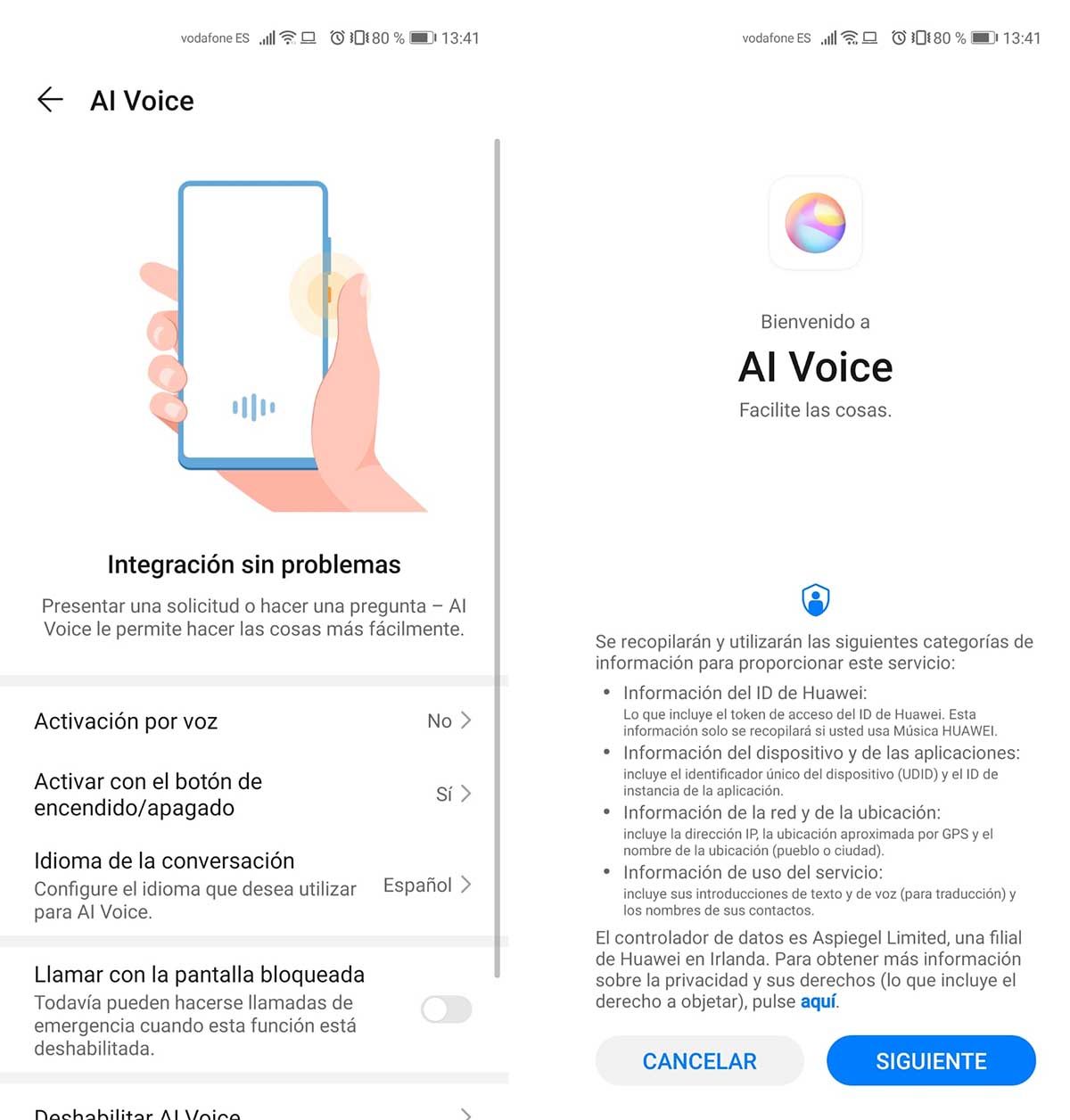Viewport: 1070px width, 1120px height.
Task: Open Deshabilitar AI Voice option
Action: coord(251,1112)
